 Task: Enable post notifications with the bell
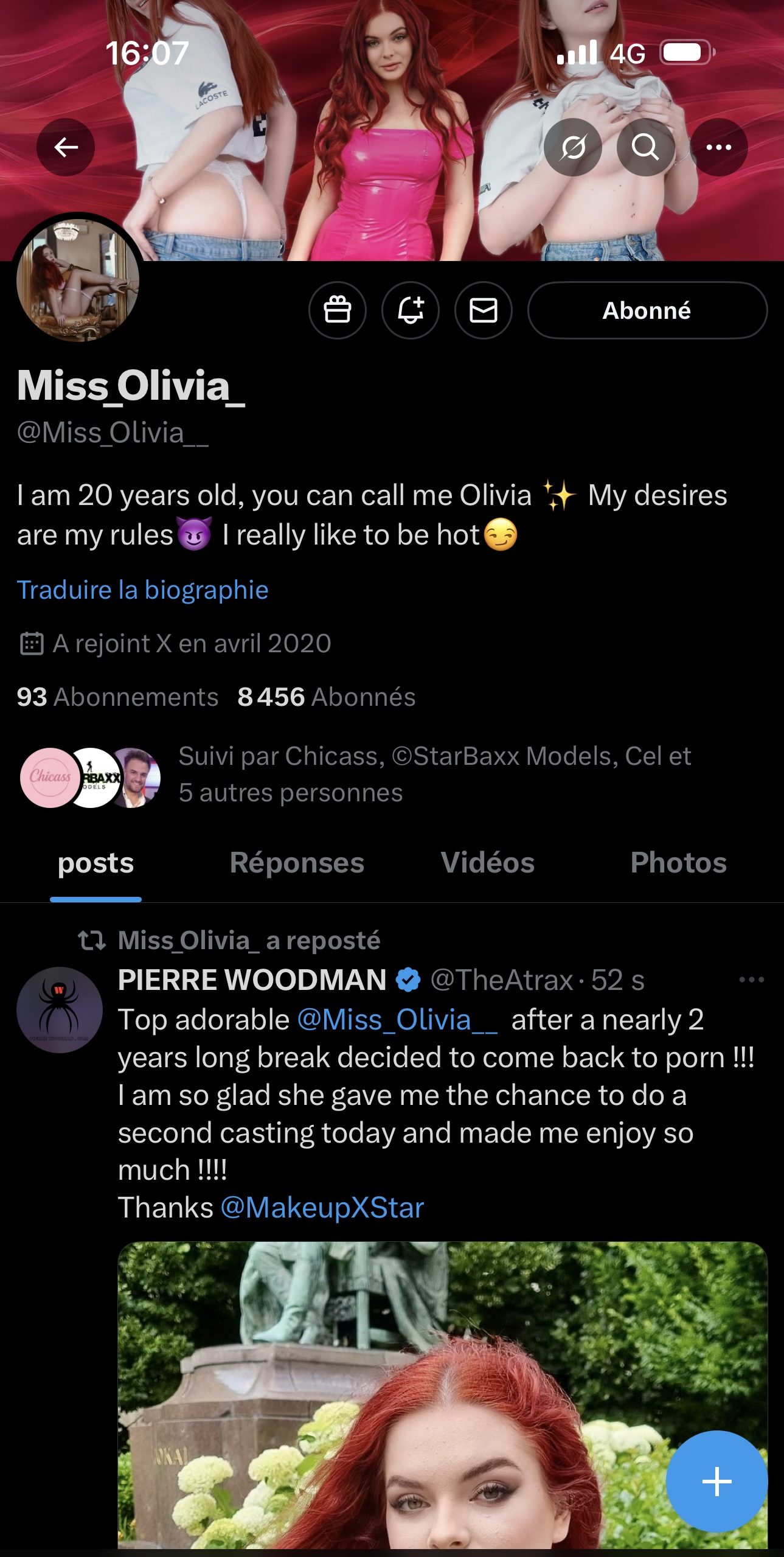click(x=411, y=310)
